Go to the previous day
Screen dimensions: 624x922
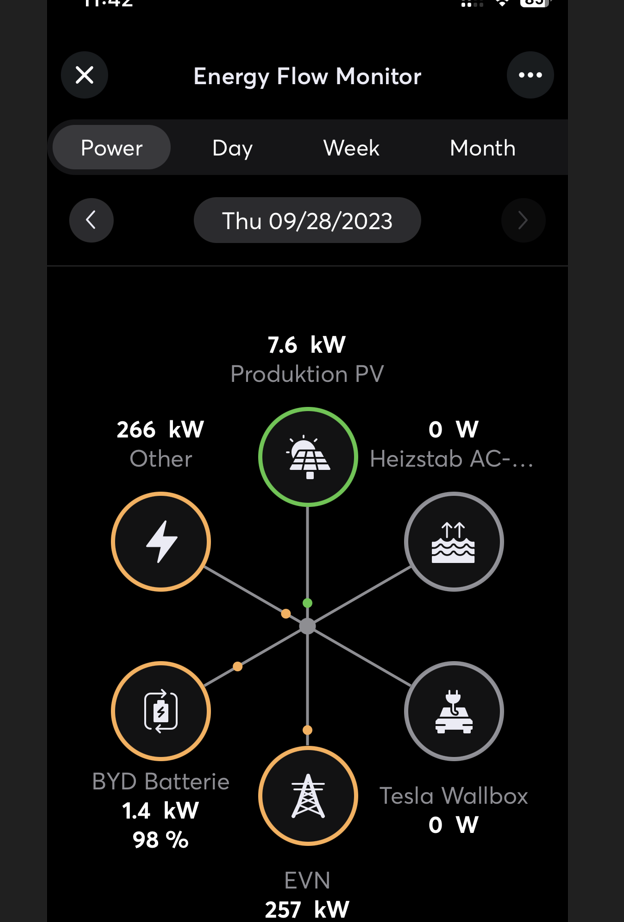point(91,220)
